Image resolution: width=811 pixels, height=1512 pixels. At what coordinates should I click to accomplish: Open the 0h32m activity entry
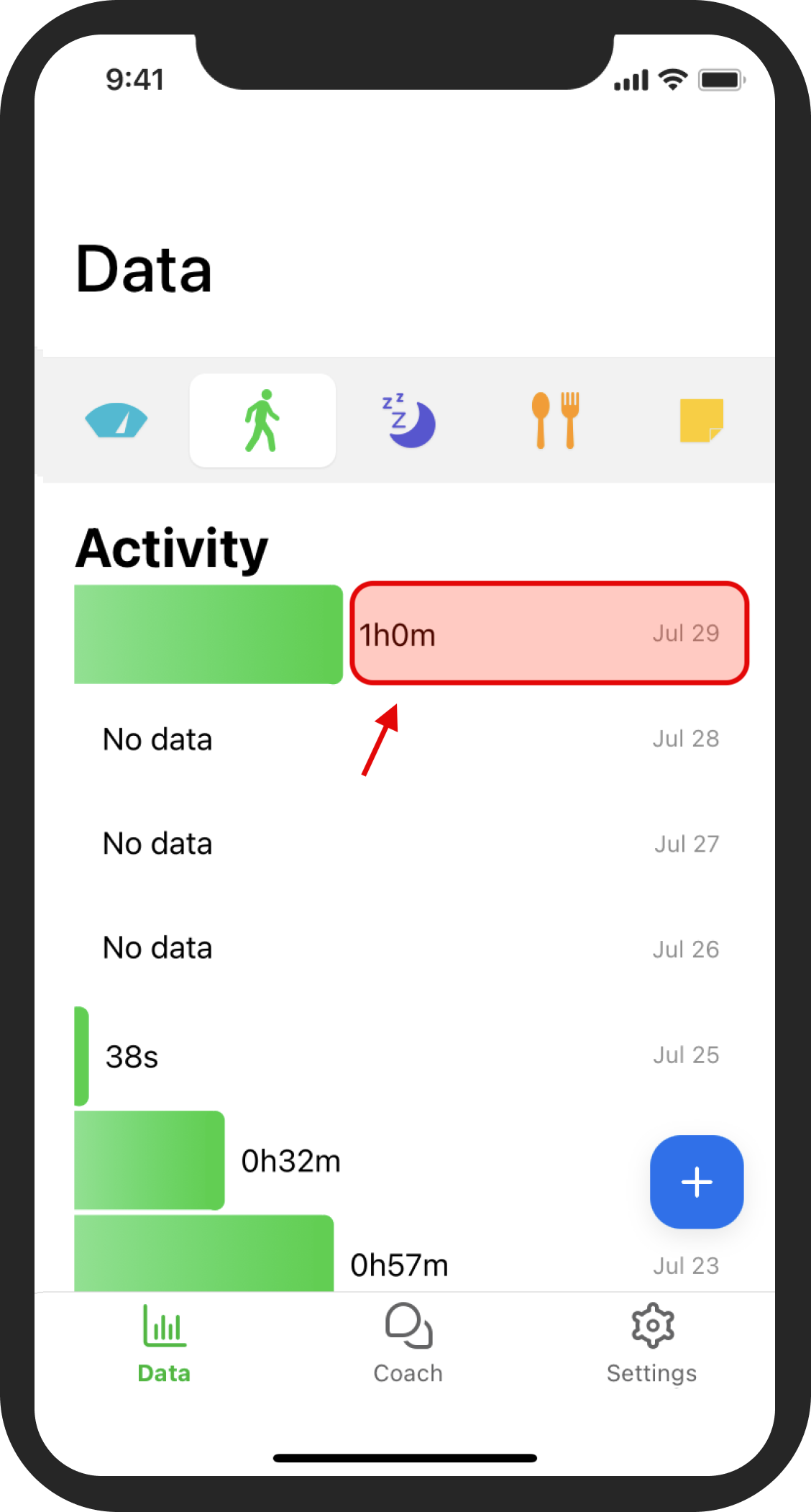pos(359,1160)
